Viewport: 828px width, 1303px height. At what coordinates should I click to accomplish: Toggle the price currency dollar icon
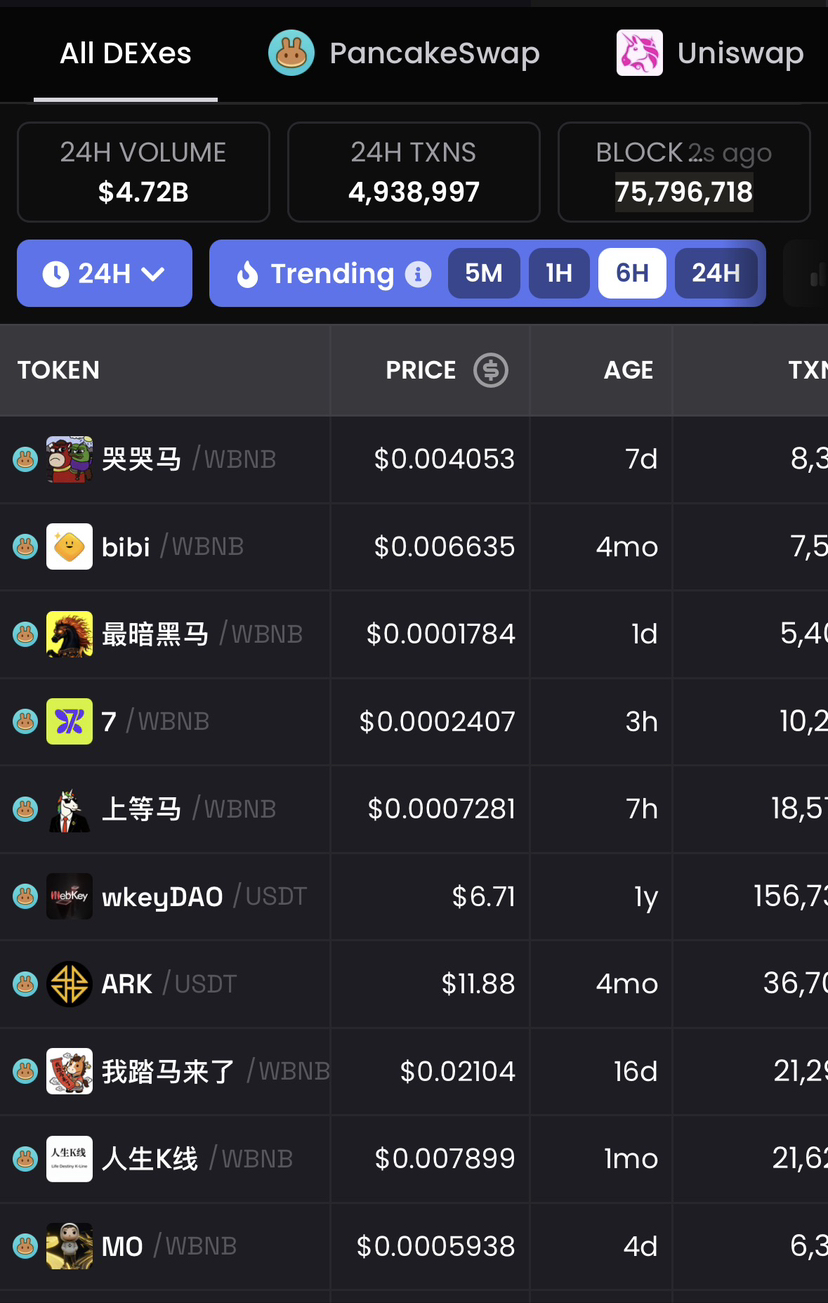pyautogui.click(x=490, y=370)
